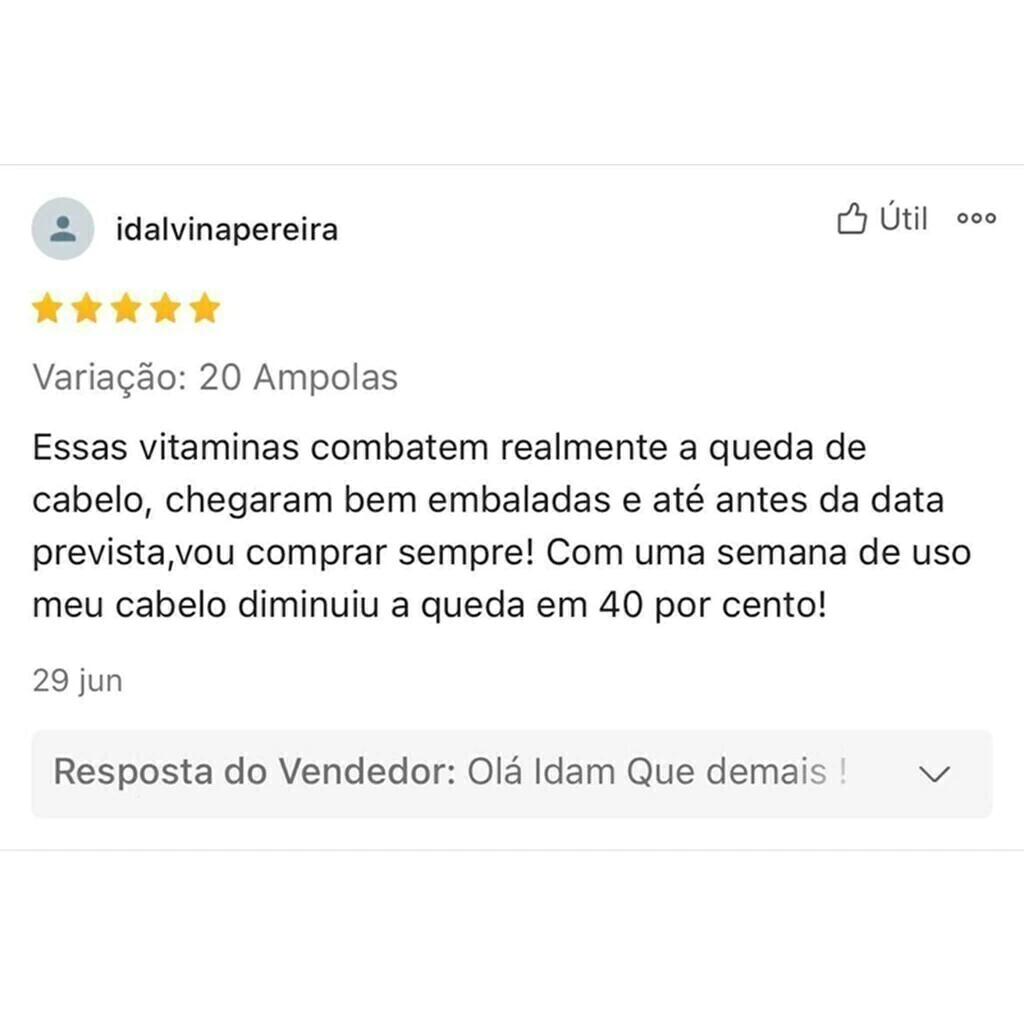Screen dimensions: 1024x1024
Task: Mark idalvinapereira's review as Útil
Action: (x=882, y=217)
